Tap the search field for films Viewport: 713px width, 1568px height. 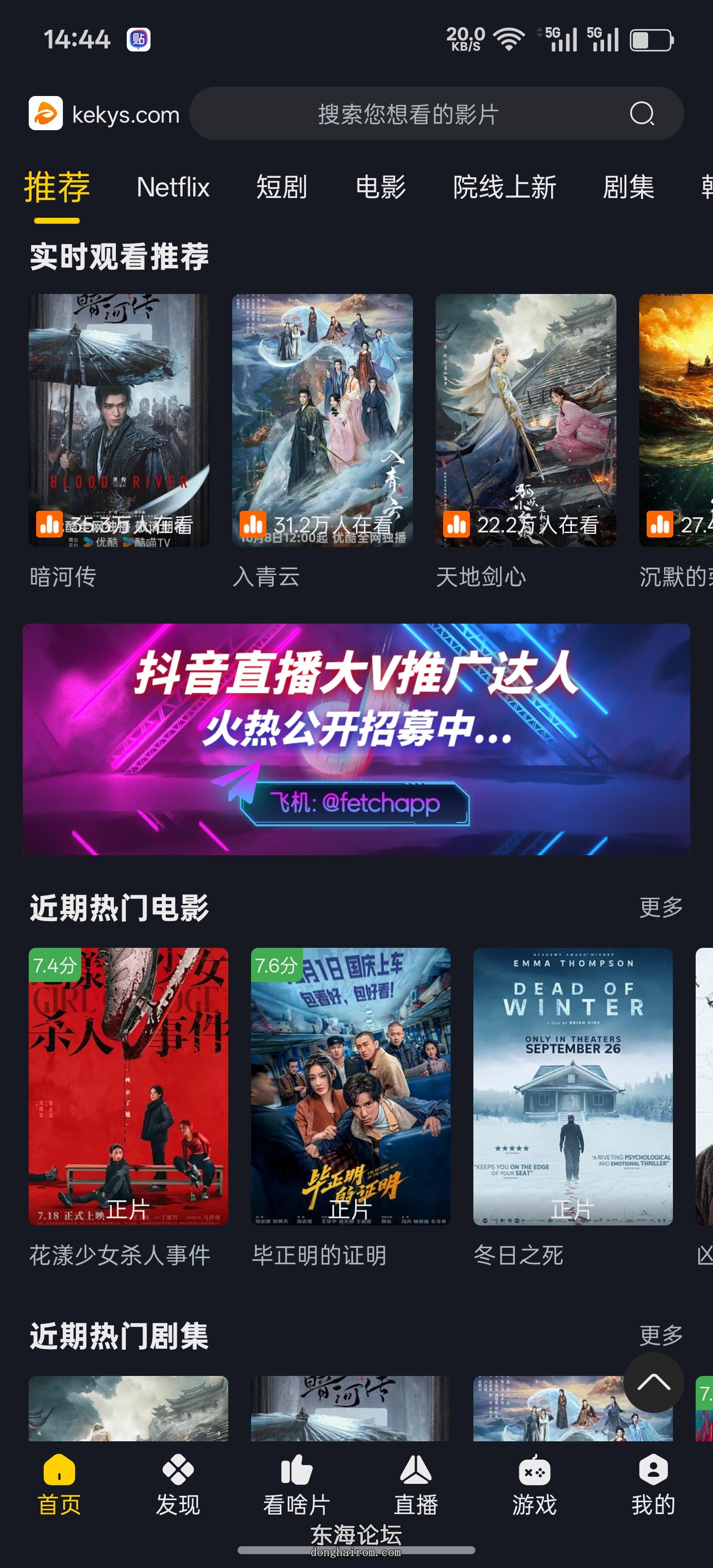coord(408,114)
